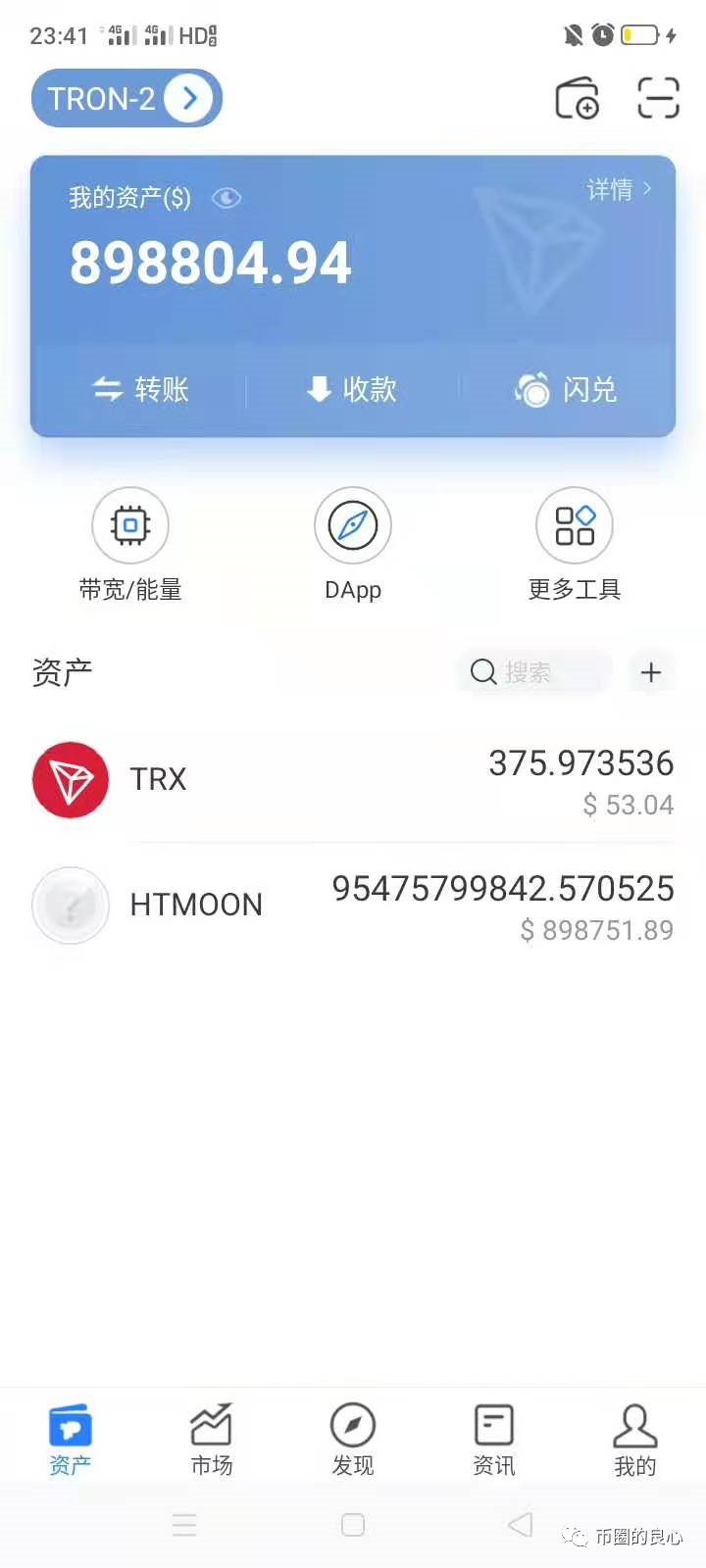Open the DApp browser compass icon
This screenshot has height=1568, width=706.
(x=352, y=525)
